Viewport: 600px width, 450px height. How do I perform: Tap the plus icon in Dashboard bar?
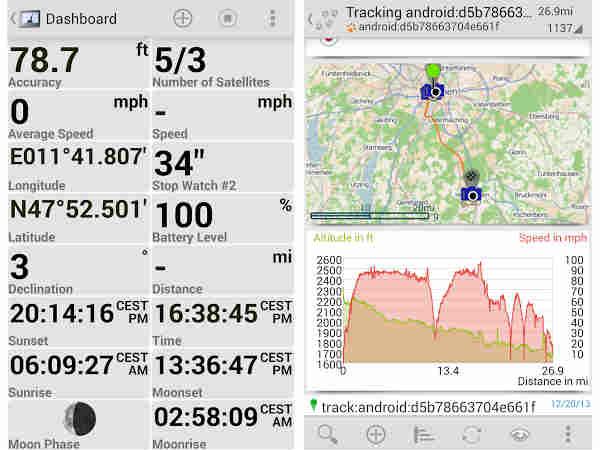tap(182, 18)
